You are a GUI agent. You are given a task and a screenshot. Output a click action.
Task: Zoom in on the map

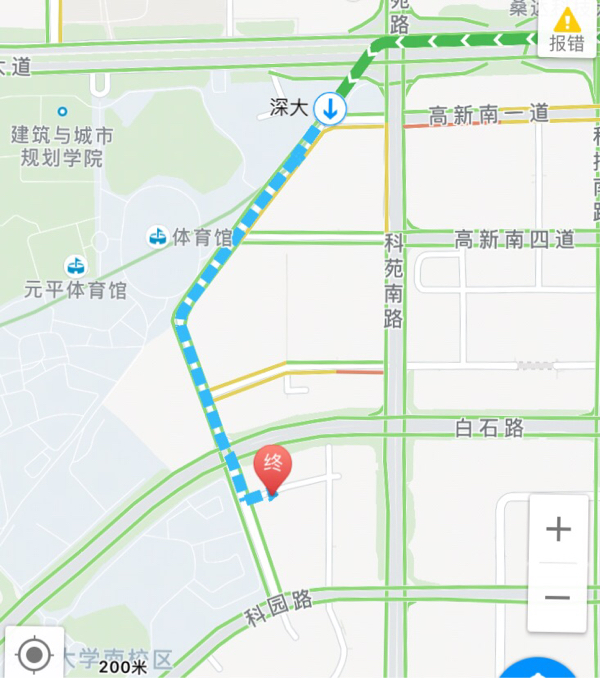click(x=558, y=530)
